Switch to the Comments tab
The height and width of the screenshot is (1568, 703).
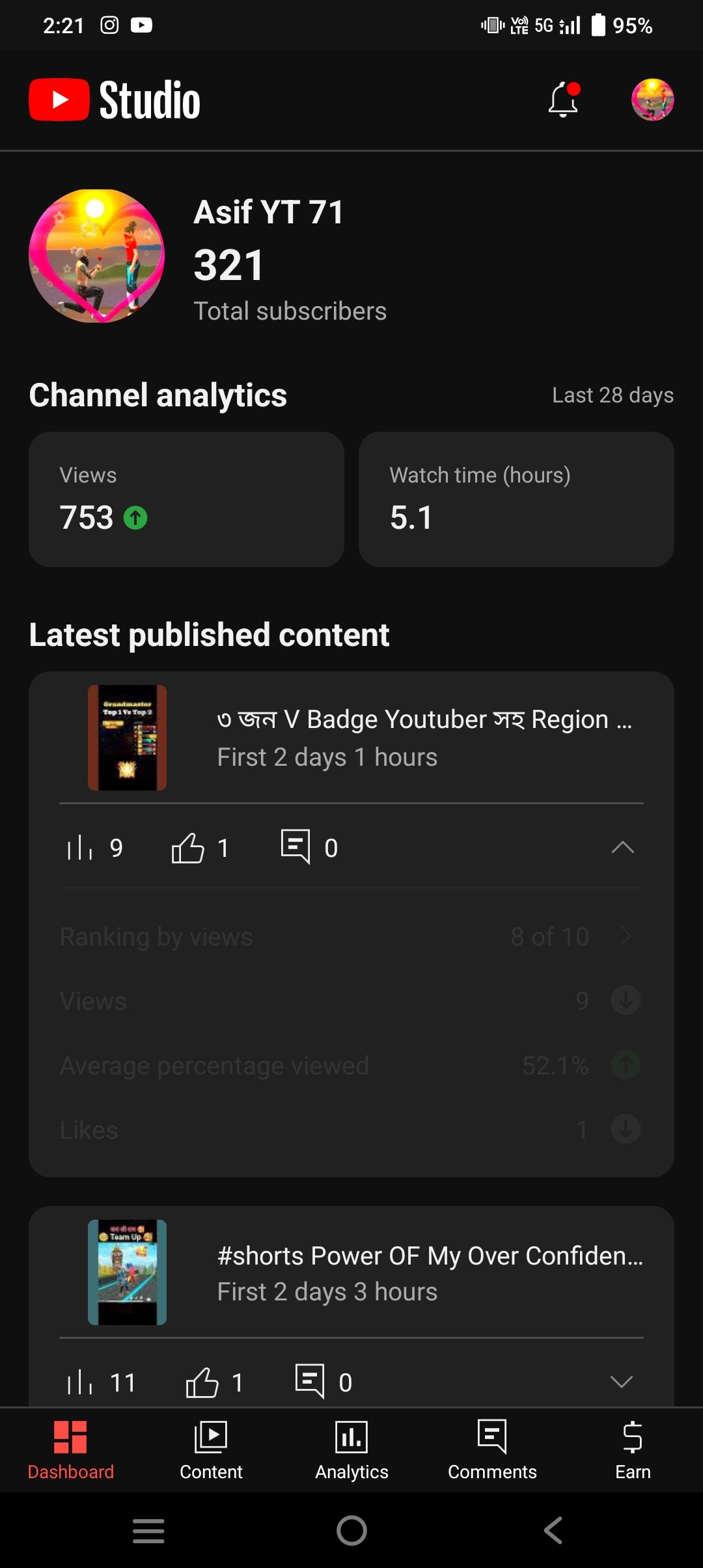click(492, 1450)
